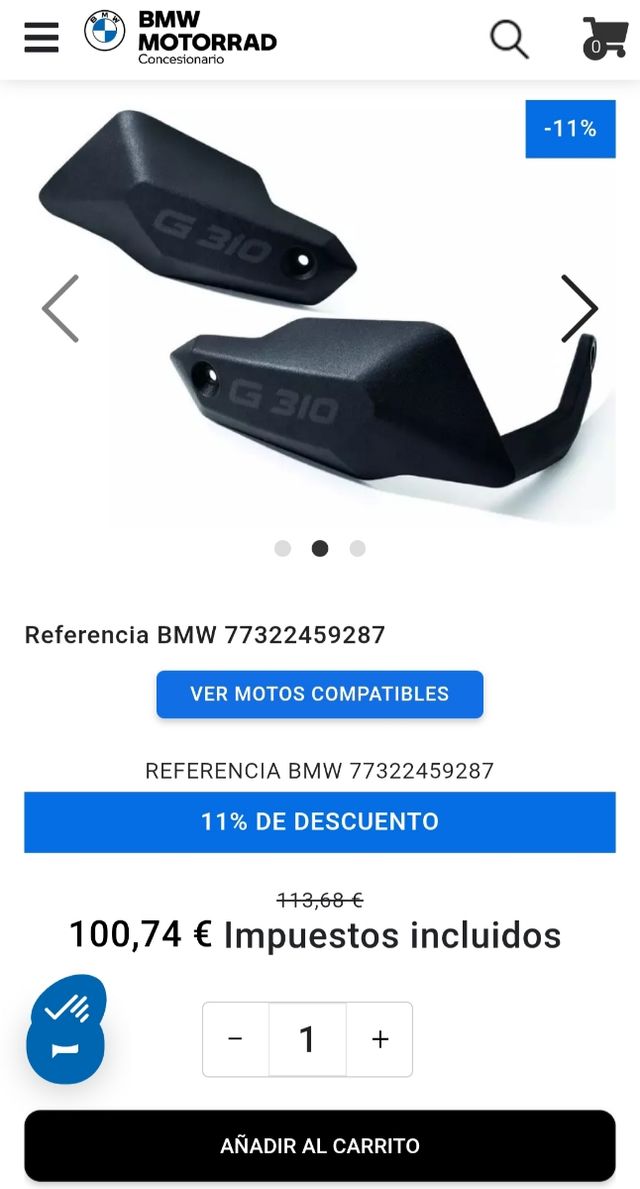Select the quantity input field

point(307,1039)
